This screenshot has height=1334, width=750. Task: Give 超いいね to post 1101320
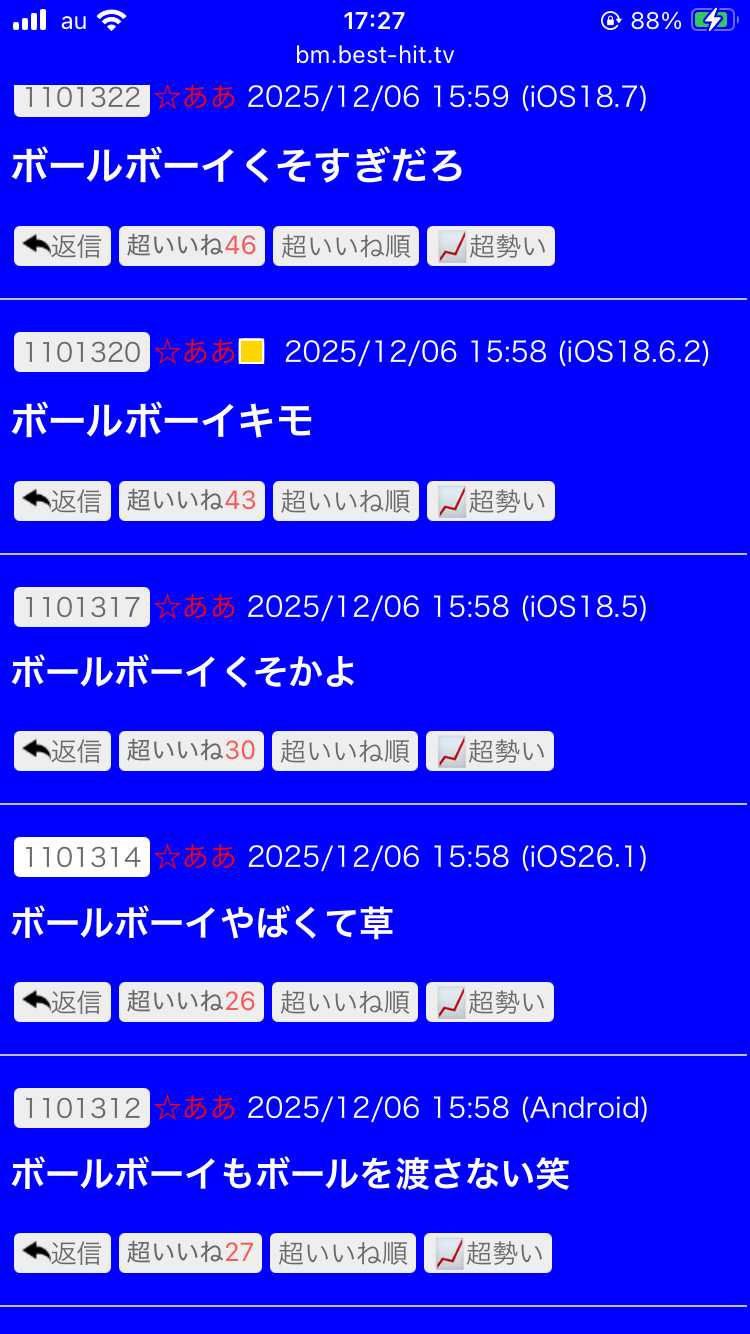click(x=192, y=501)
